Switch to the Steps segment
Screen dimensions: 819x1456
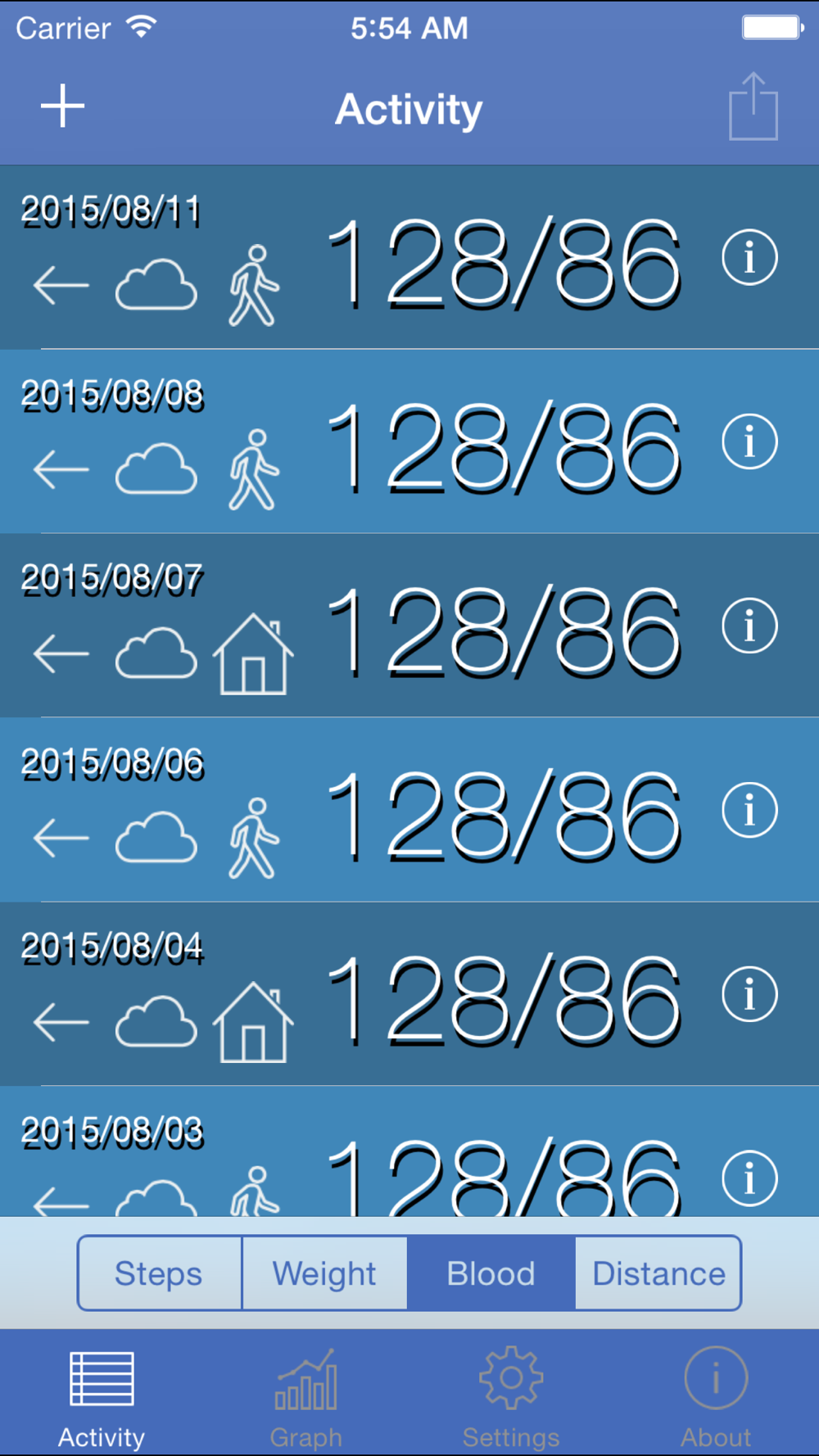160,1273
